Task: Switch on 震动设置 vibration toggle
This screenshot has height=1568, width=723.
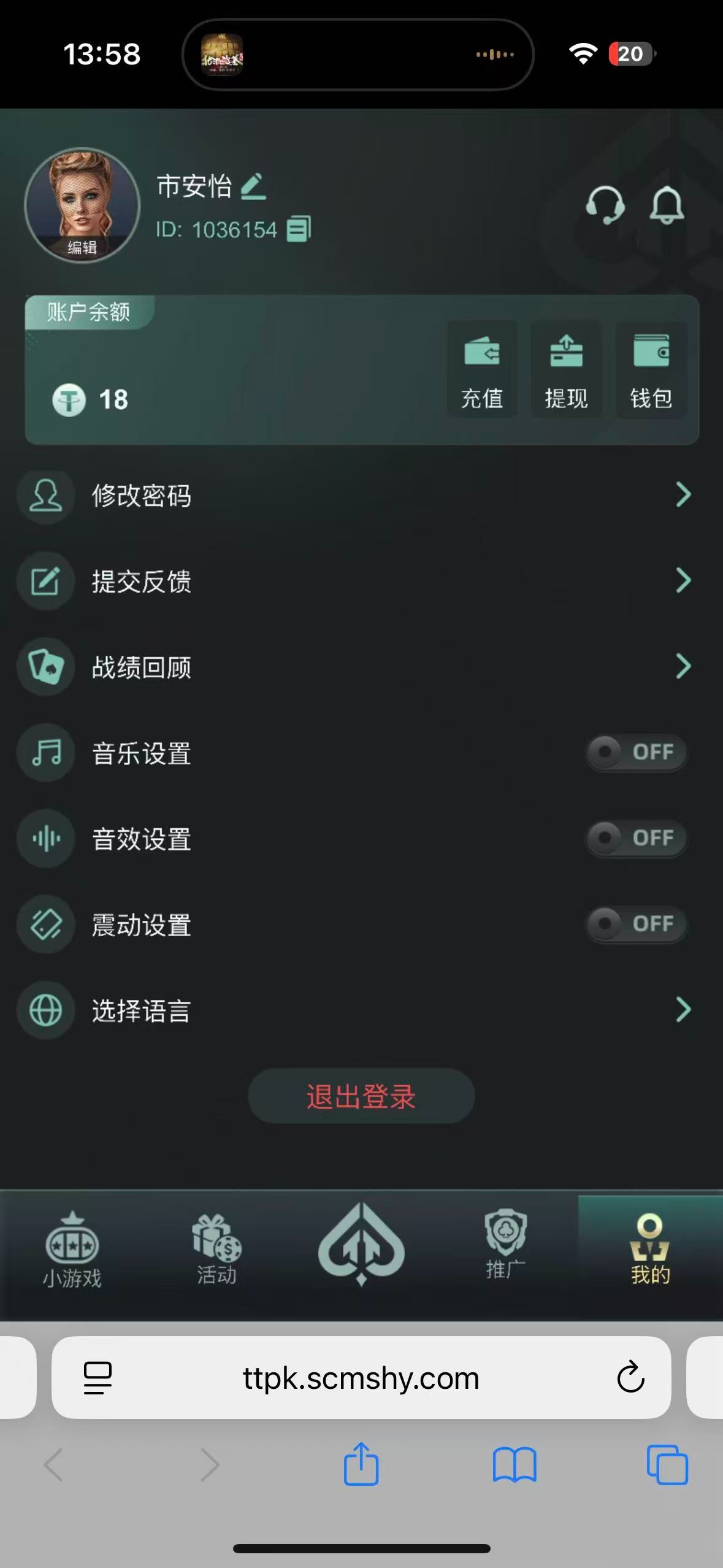Action: [635, 924]
